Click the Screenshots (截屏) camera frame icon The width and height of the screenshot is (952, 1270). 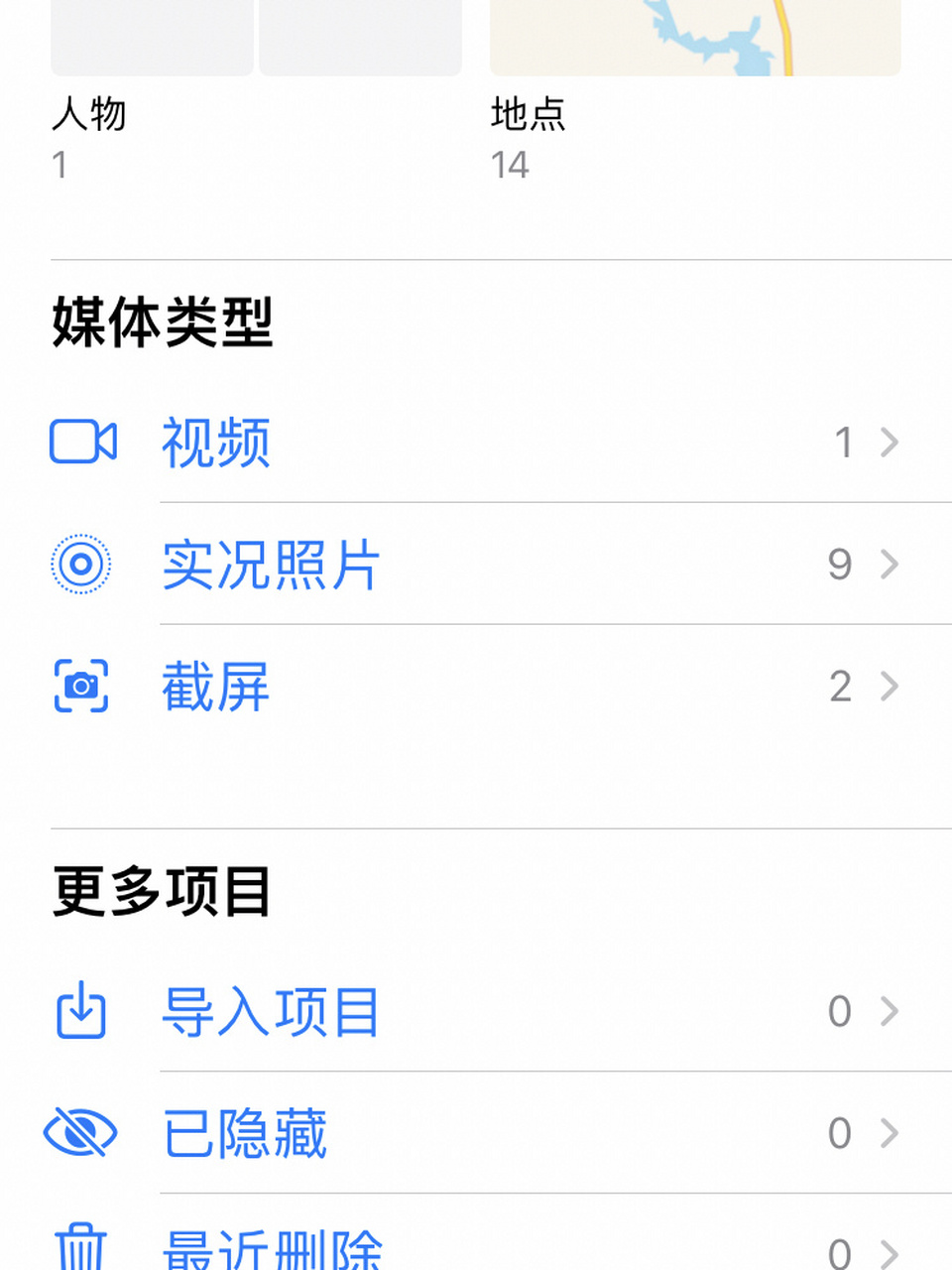click(81, 685)
